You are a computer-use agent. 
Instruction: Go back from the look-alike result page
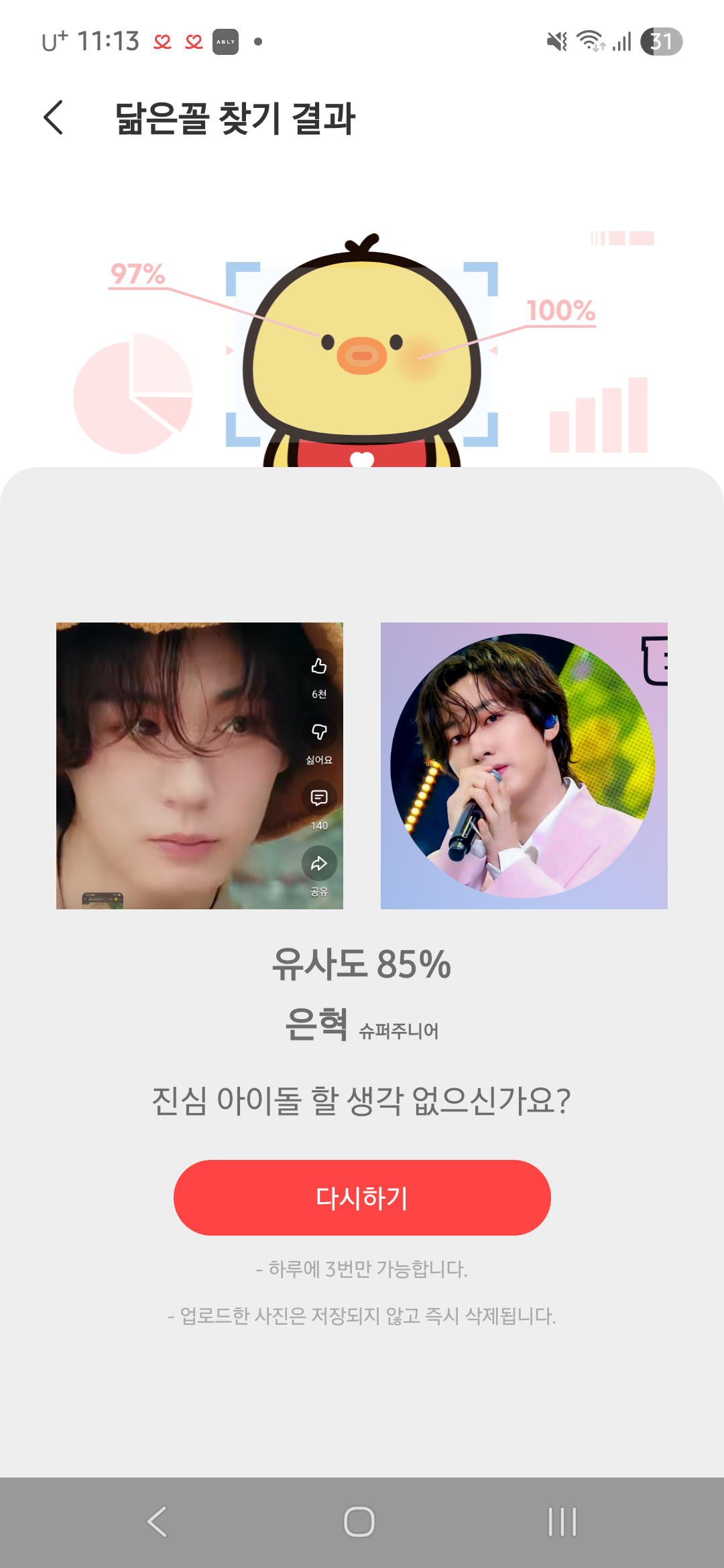pos(54,118)
